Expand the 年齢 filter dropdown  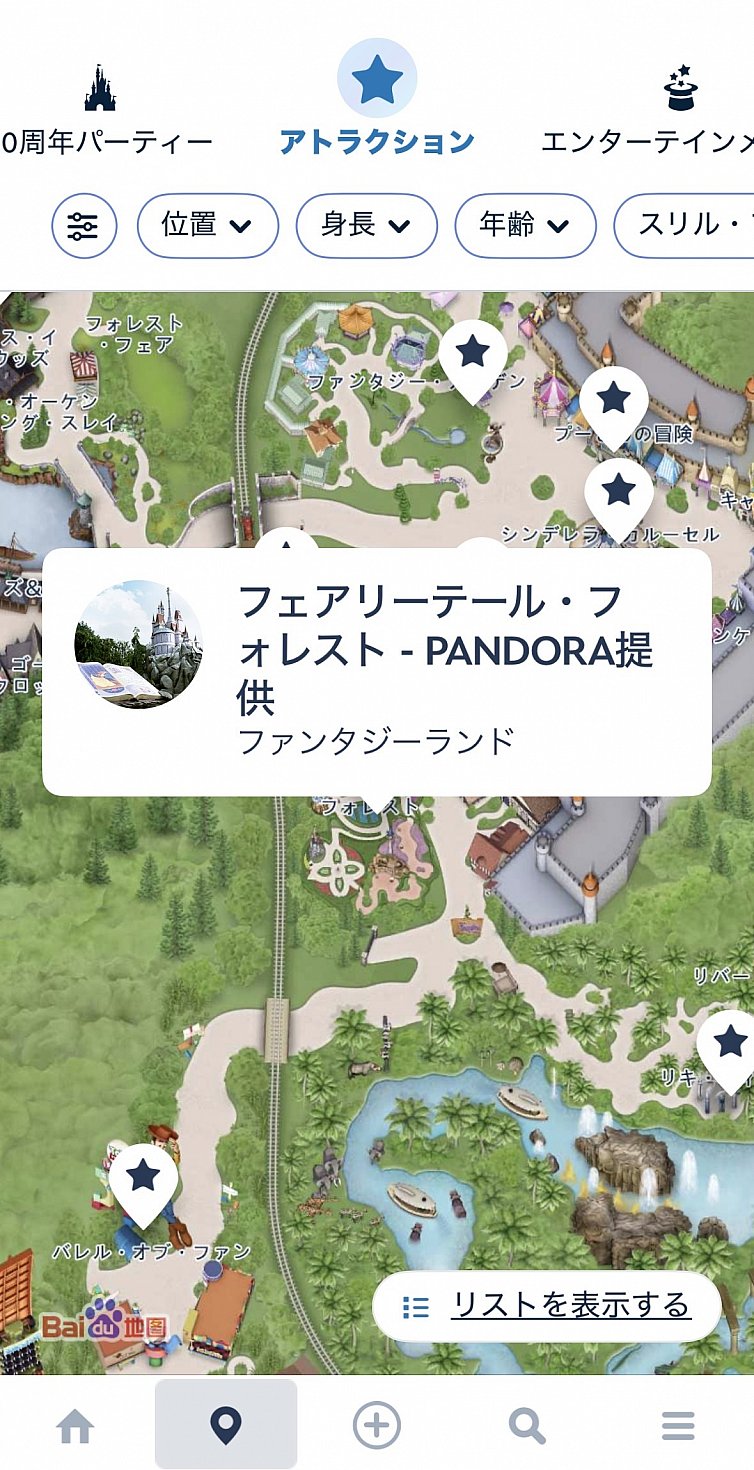point(525,226)
